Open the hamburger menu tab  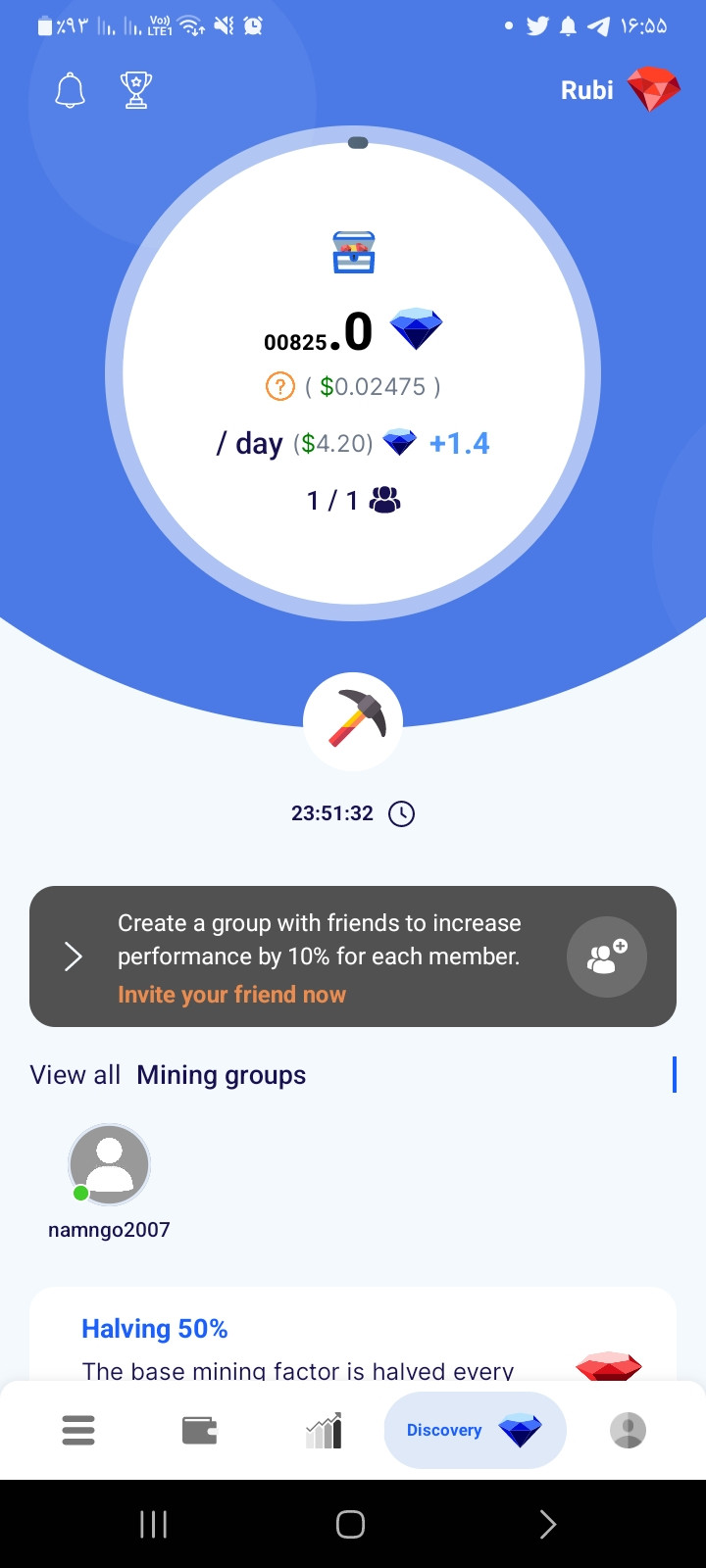(x=78, y=1431)
